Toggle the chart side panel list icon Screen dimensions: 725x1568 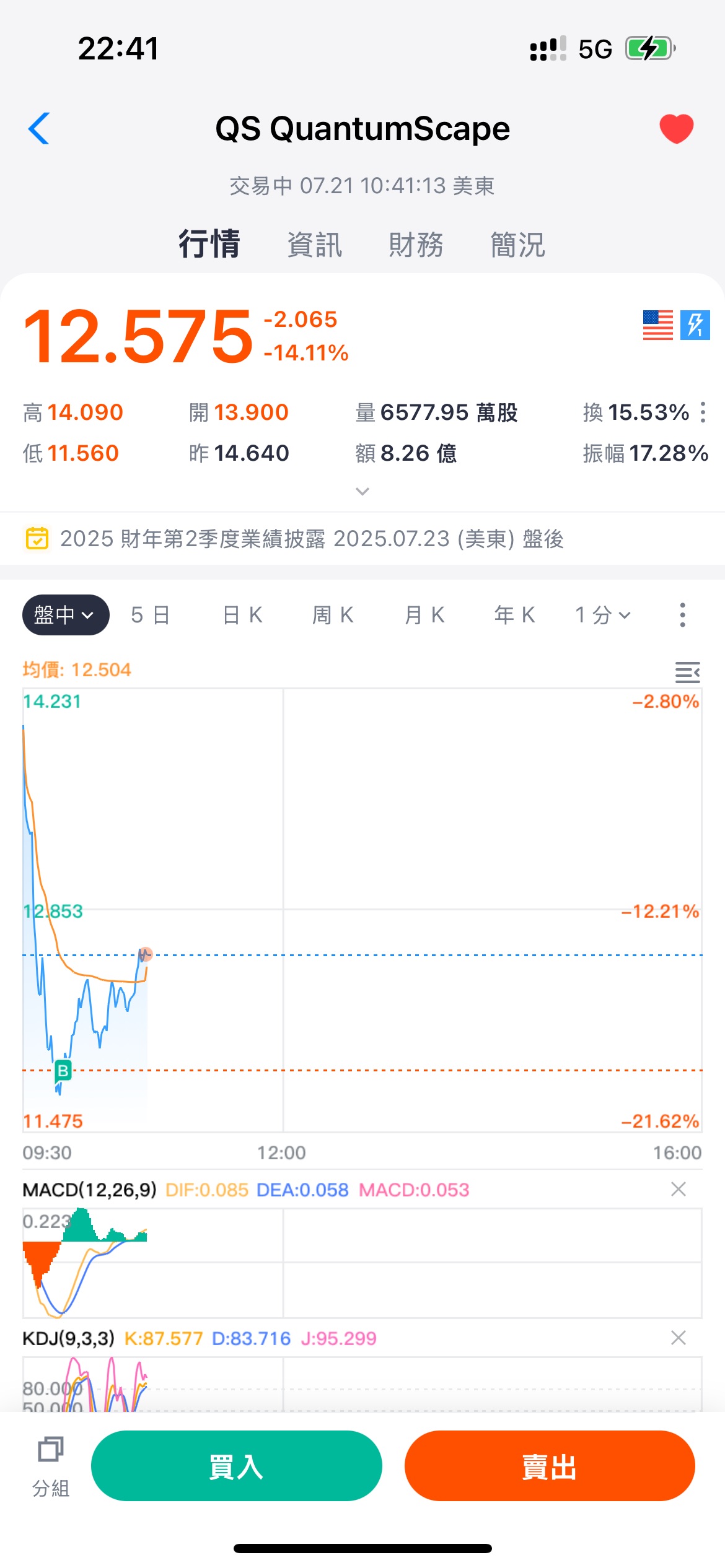(x=687, y=672)
